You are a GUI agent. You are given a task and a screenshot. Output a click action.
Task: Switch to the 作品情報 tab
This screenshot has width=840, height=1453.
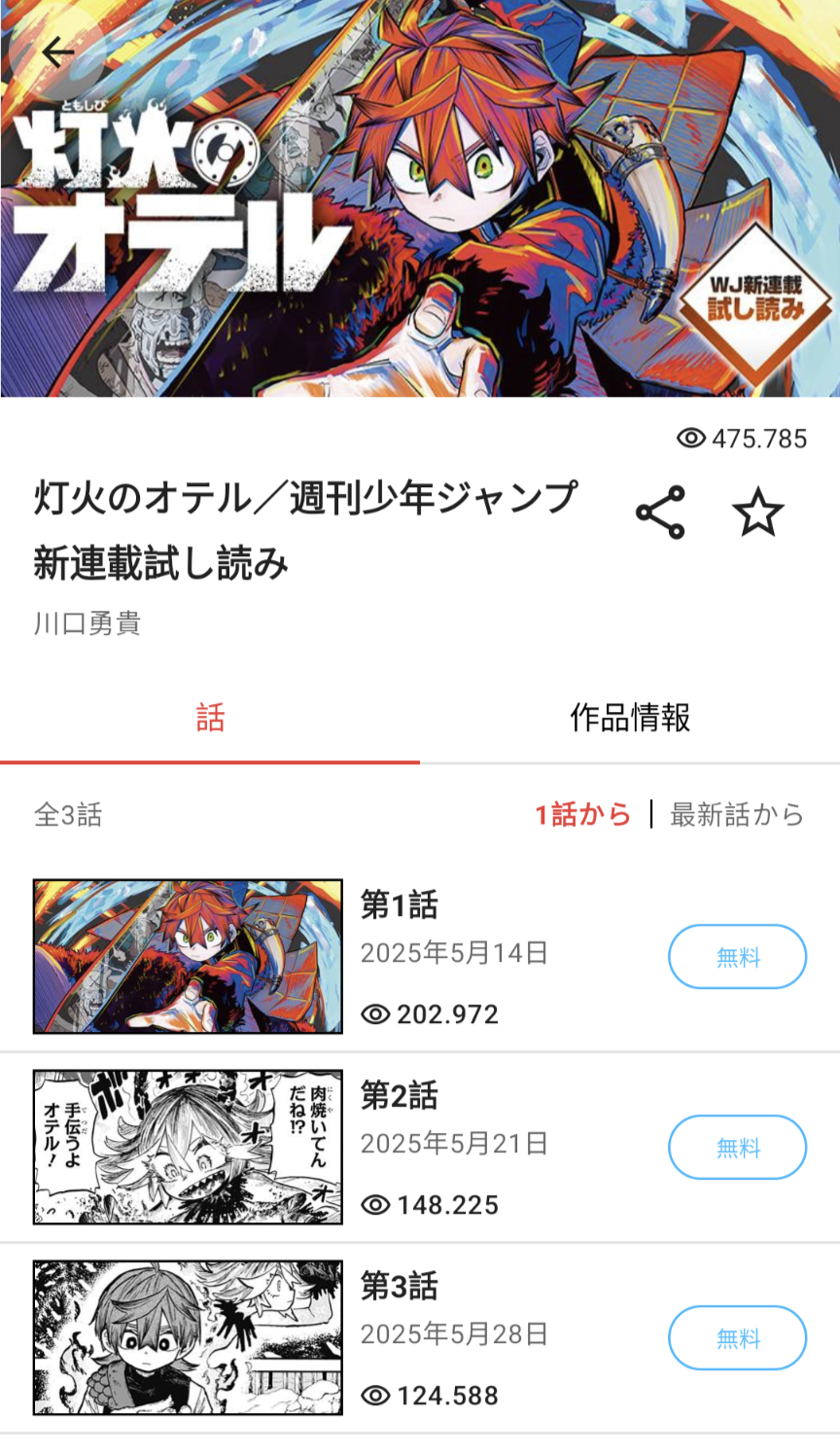630,718
